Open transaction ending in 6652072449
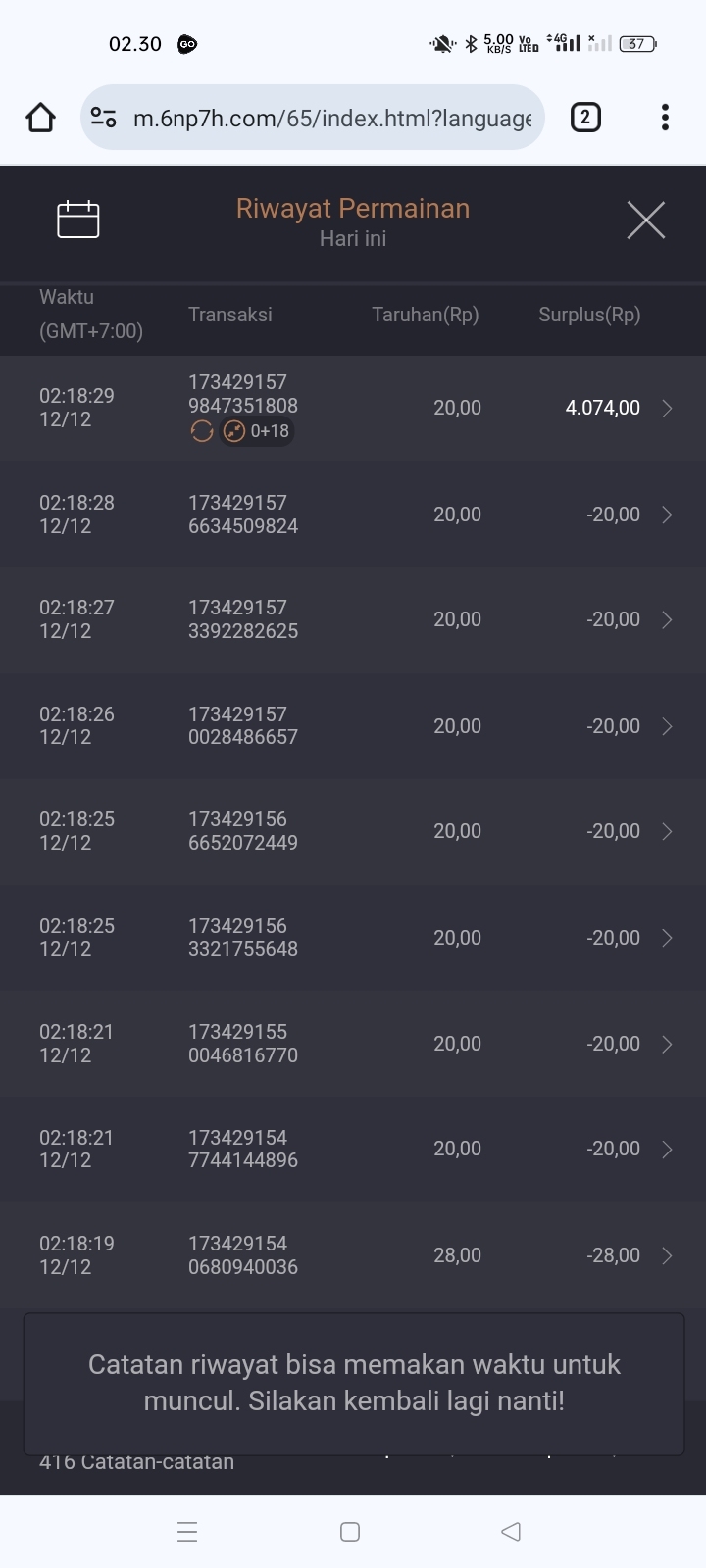Screen dimensions: 706x1568 coord(353,831)
